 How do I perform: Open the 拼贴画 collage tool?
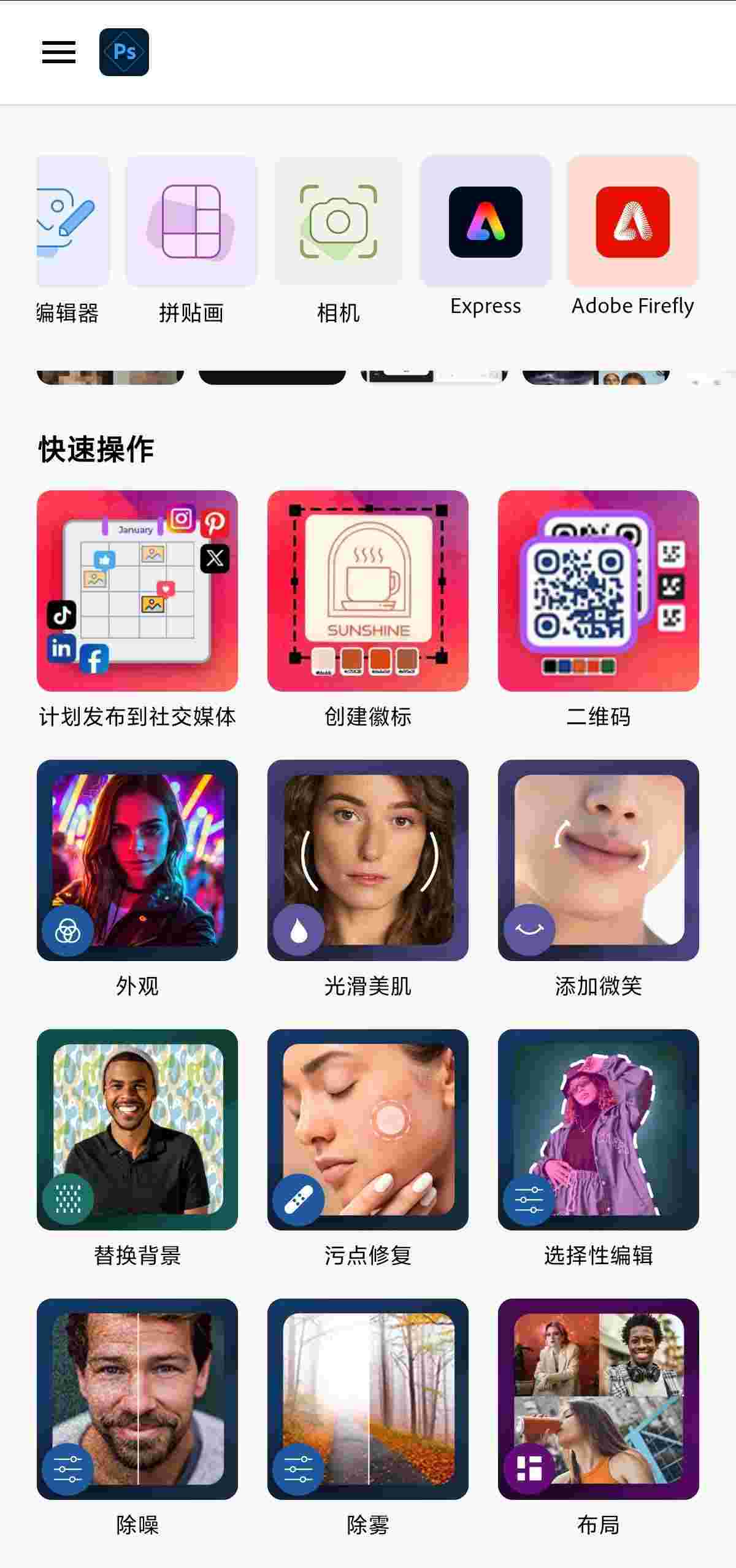(x=191, y=222)
